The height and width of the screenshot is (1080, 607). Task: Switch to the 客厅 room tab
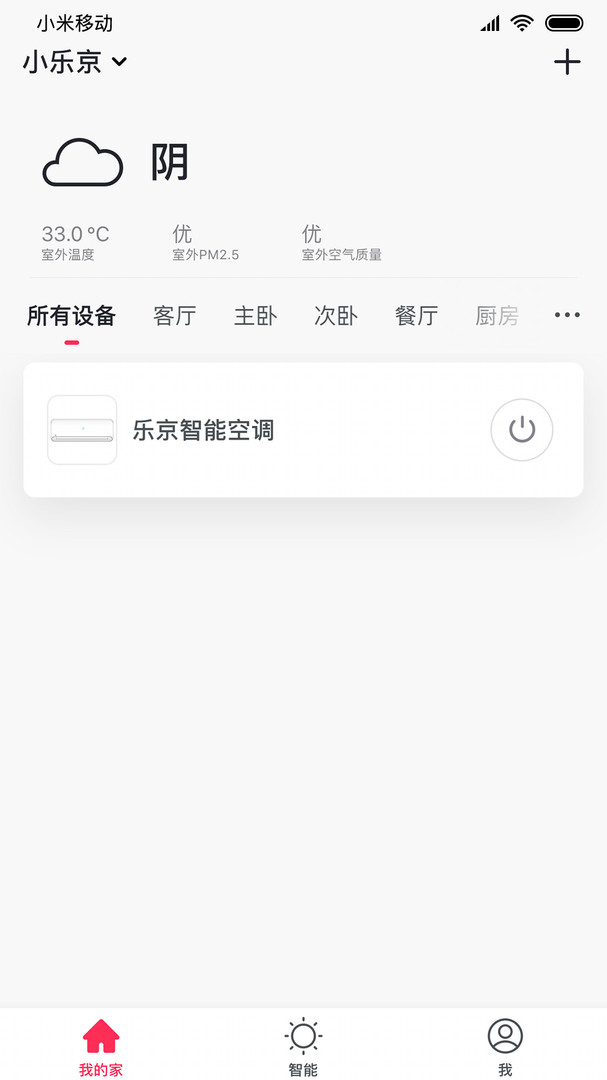[175, 317]
